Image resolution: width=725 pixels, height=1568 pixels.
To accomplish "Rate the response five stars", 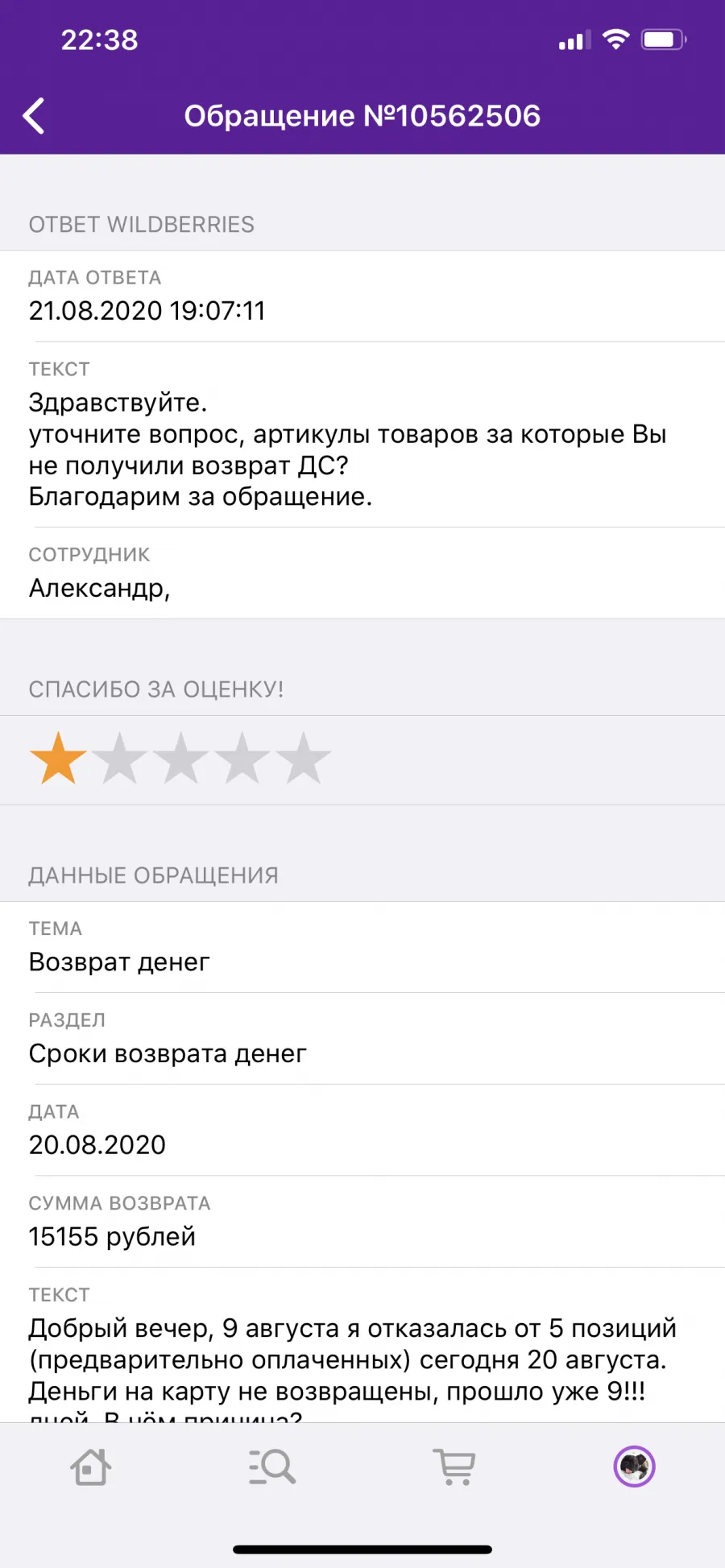I will (x=304, y=758).
